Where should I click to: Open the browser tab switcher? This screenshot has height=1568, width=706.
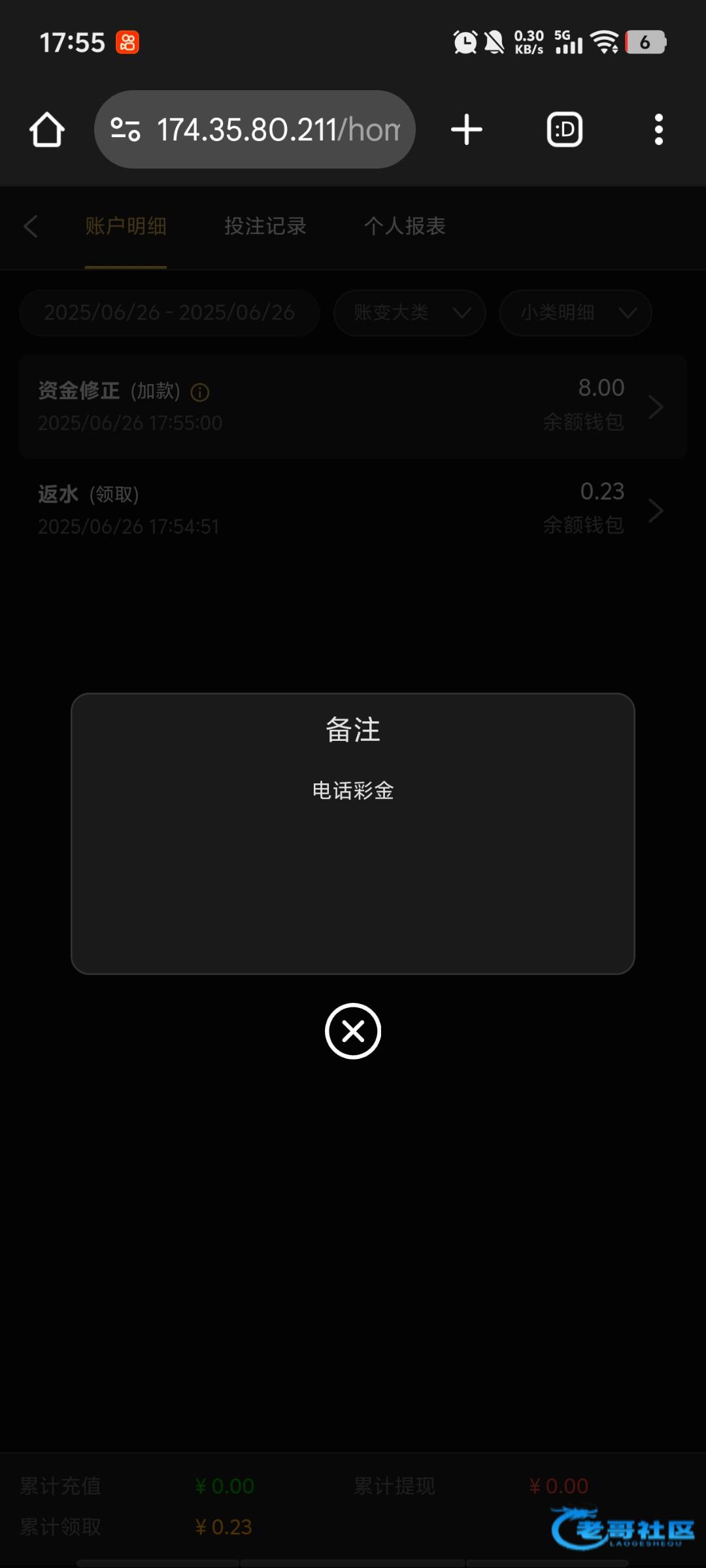click(x=565, y=129)
